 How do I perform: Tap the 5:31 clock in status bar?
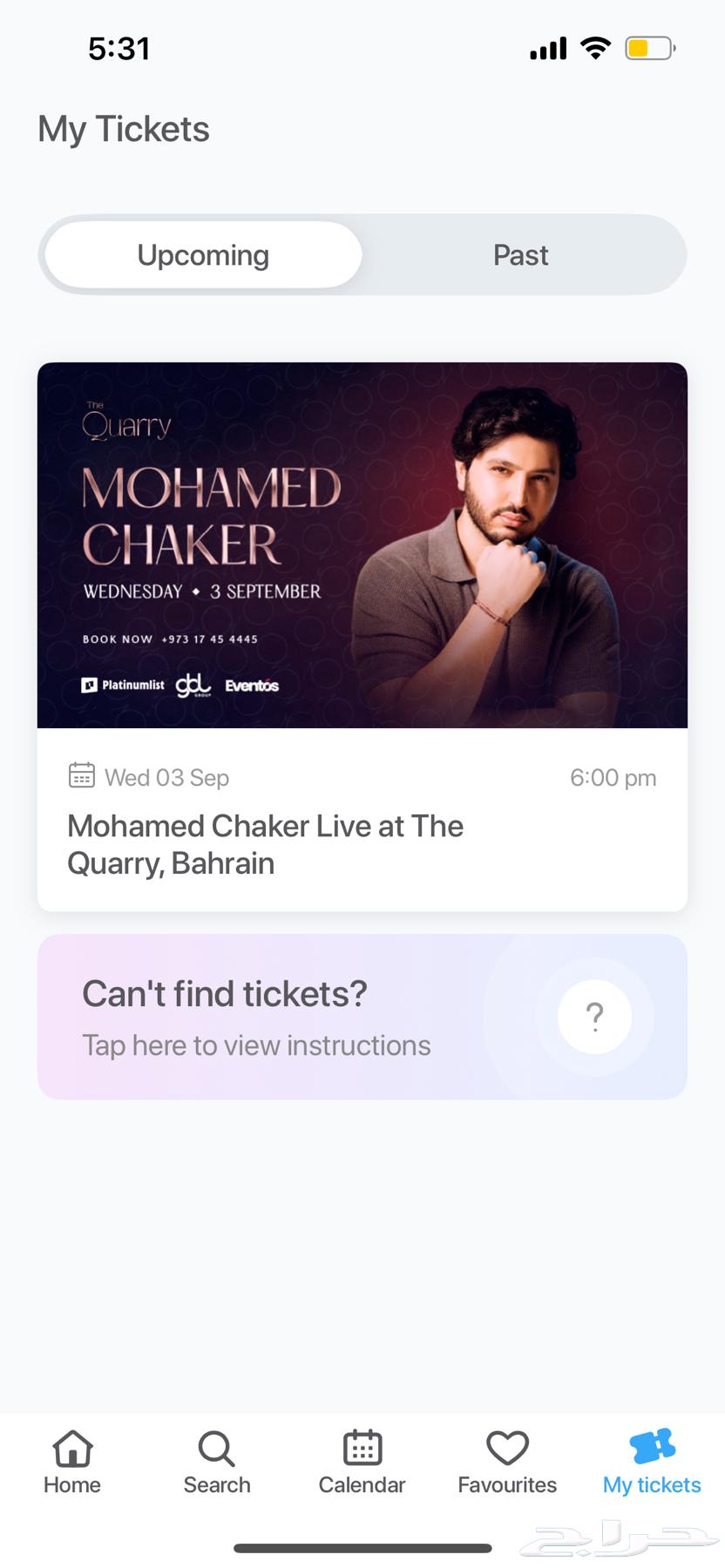point(120,48)
